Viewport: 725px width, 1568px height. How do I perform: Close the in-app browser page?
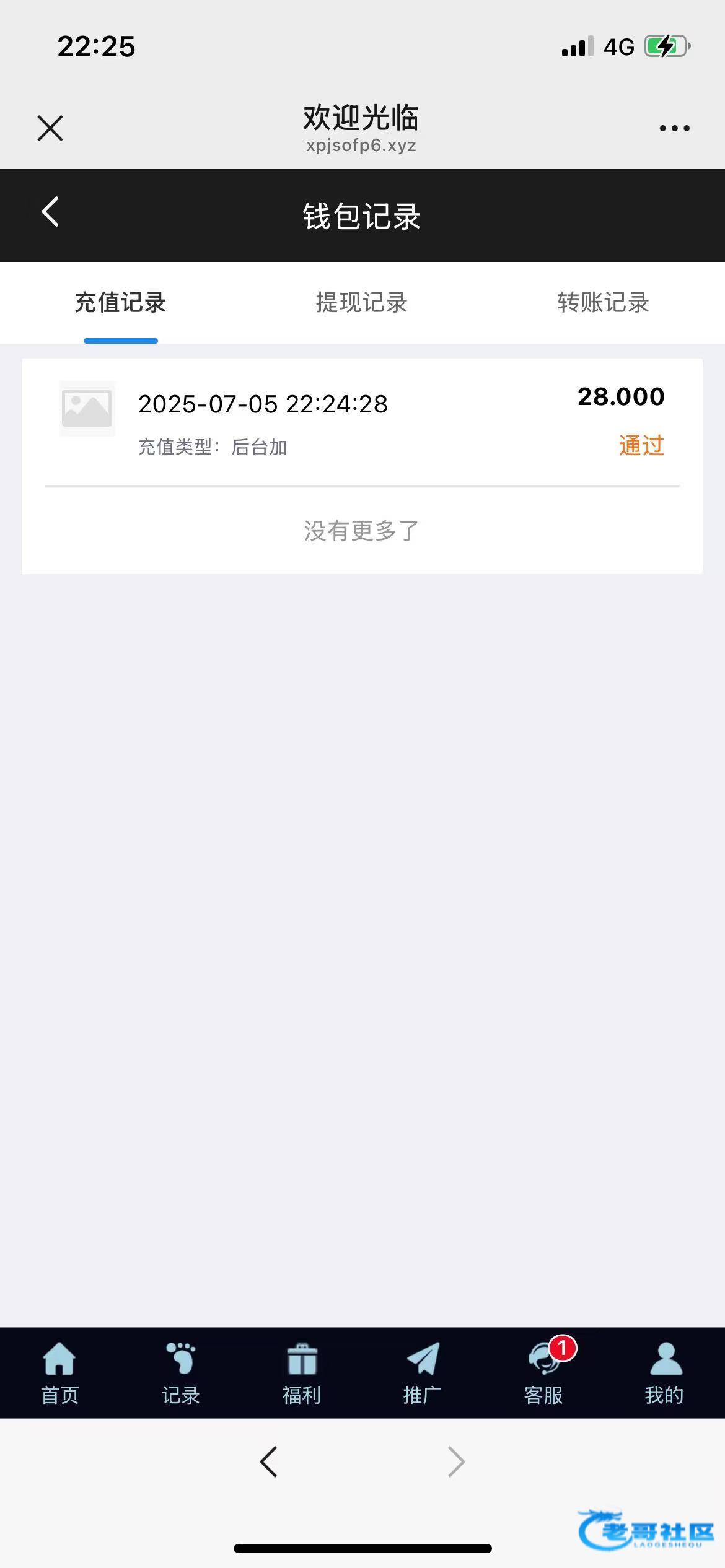[50, 128]
